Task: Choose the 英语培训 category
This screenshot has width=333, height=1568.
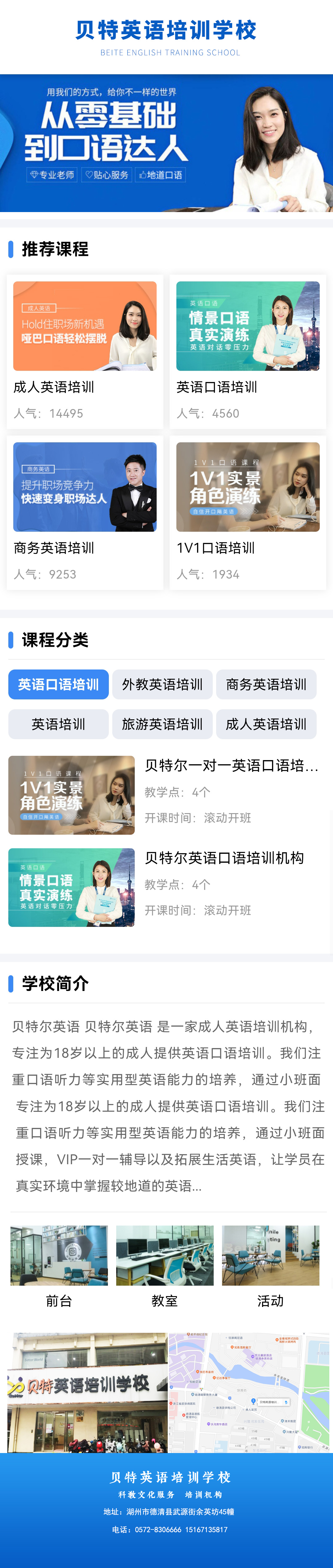Action: point(59,724)
